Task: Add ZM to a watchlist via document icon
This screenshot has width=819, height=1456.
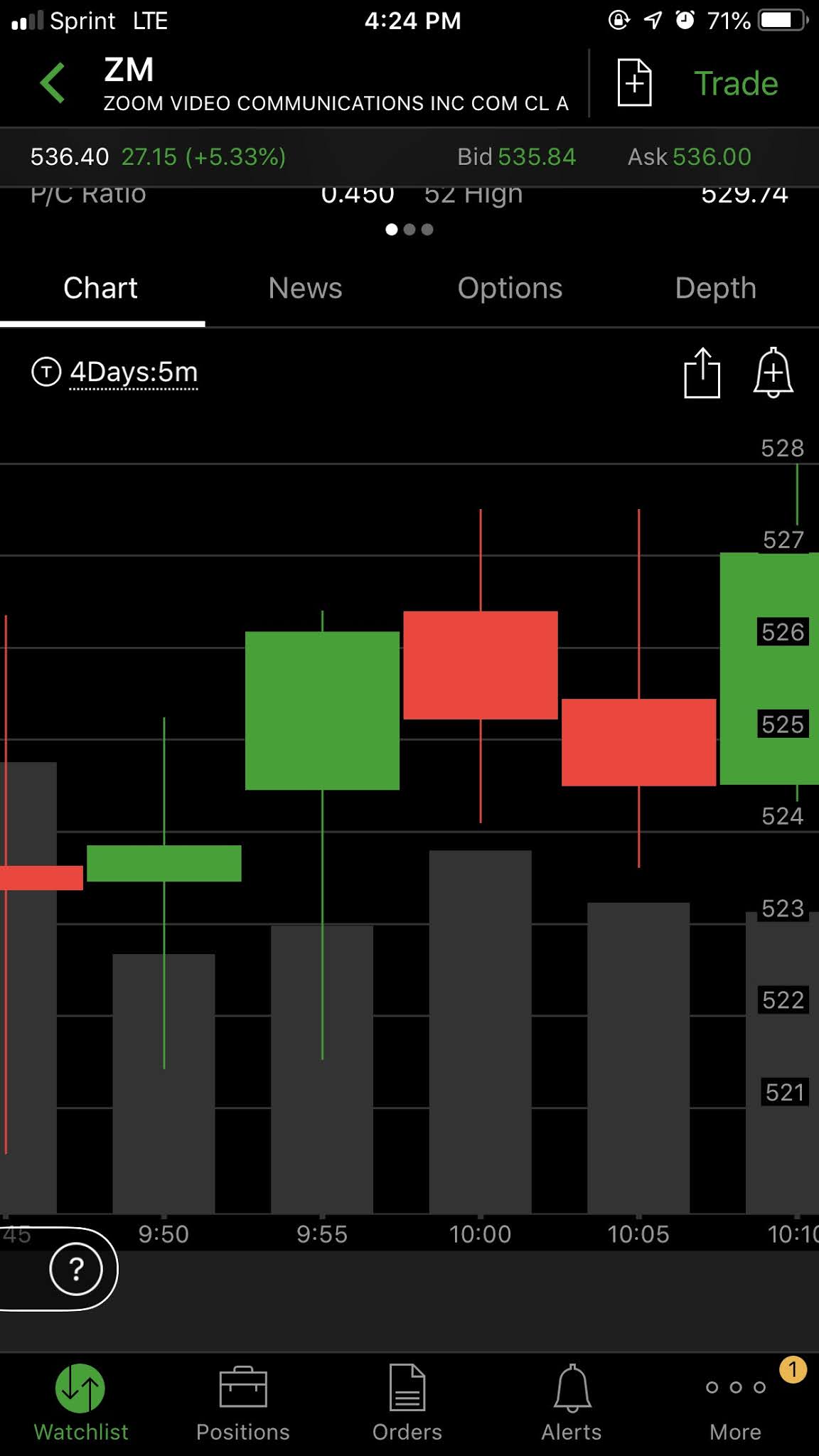Action: point(634,83)
